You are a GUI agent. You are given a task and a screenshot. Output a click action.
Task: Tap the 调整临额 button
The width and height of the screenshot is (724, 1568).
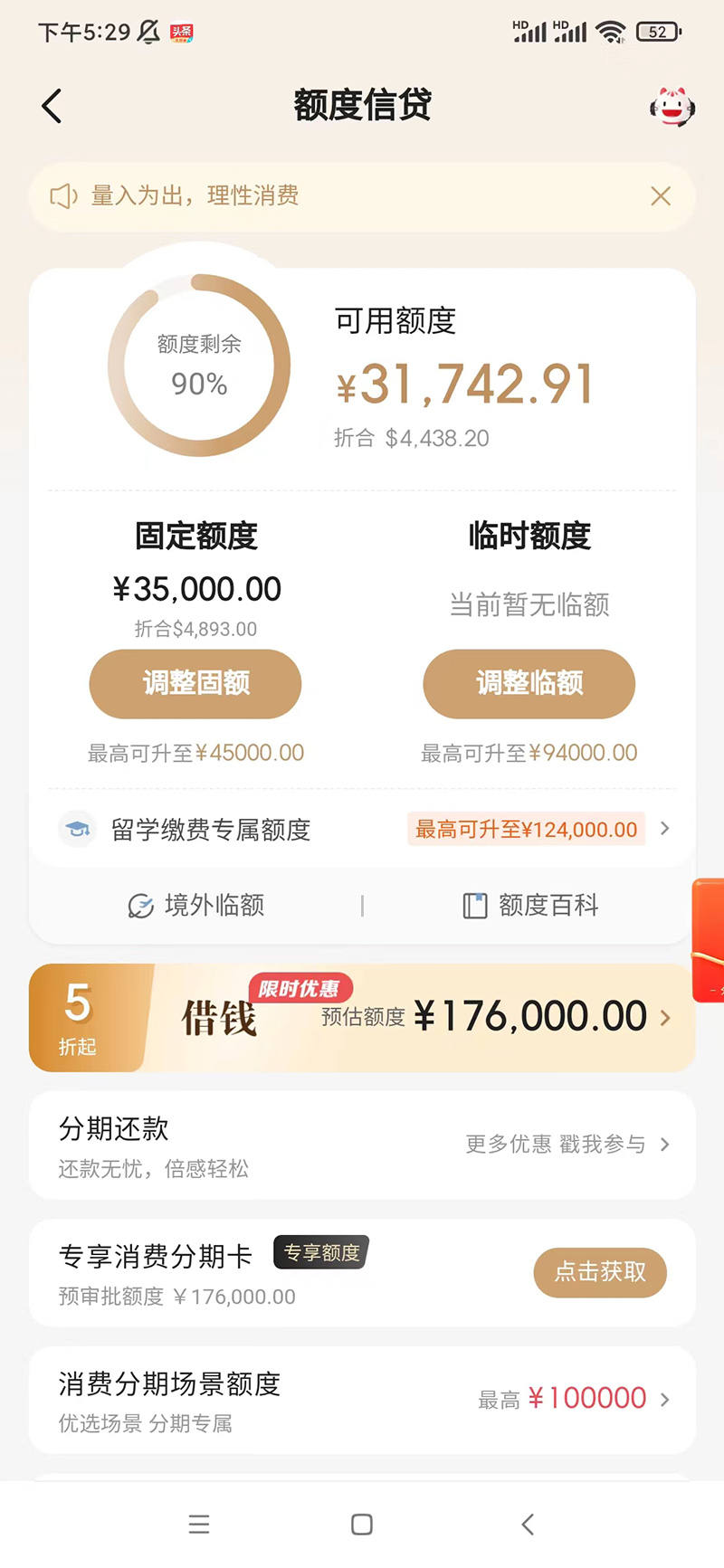[529, 683]
